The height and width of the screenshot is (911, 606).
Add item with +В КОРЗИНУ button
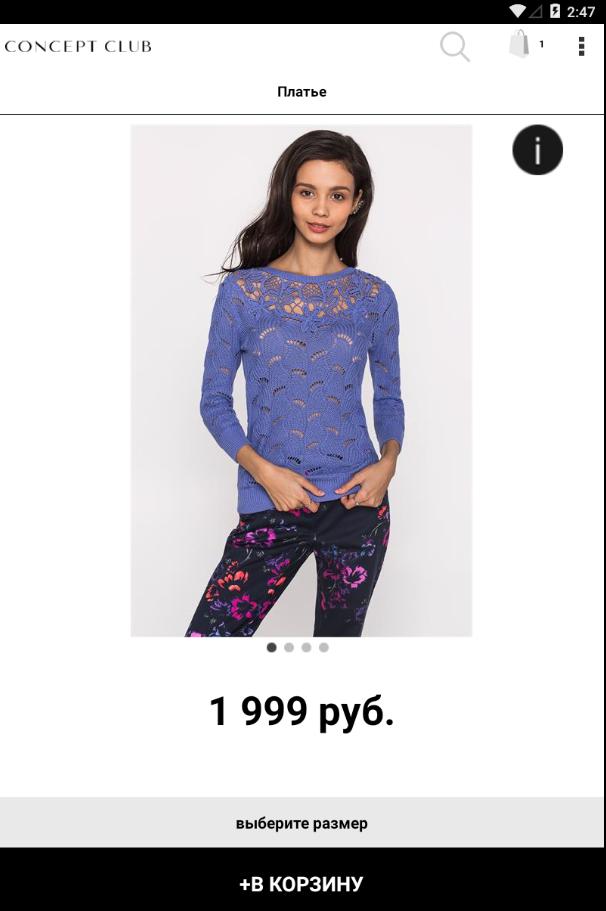(x=302, y=884)
